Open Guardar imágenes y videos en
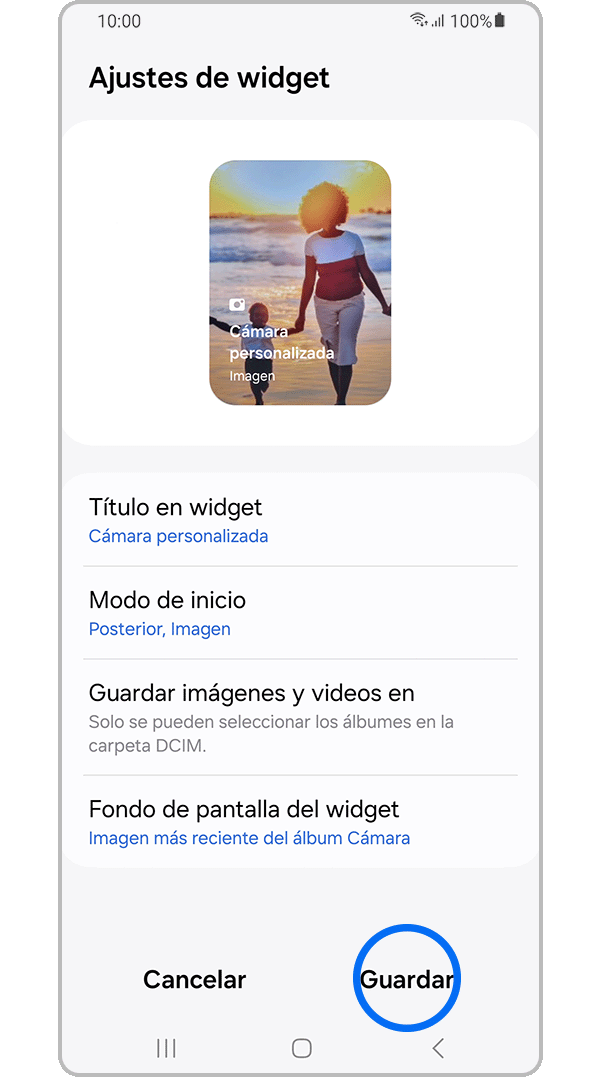The image size is (600, 1077). [300, 716]
